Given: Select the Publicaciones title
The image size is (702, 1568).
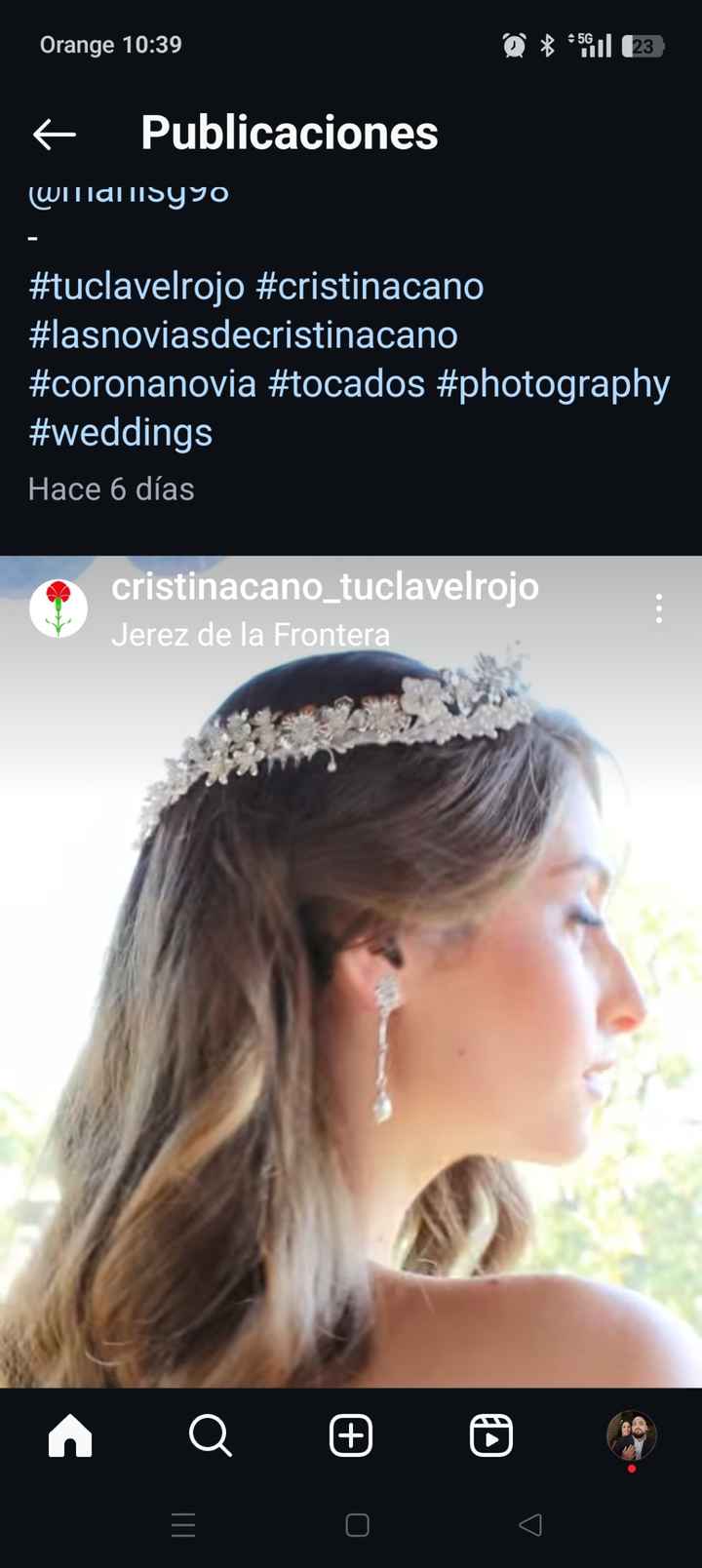Looking at the screenshot, I should coord(289,133).
